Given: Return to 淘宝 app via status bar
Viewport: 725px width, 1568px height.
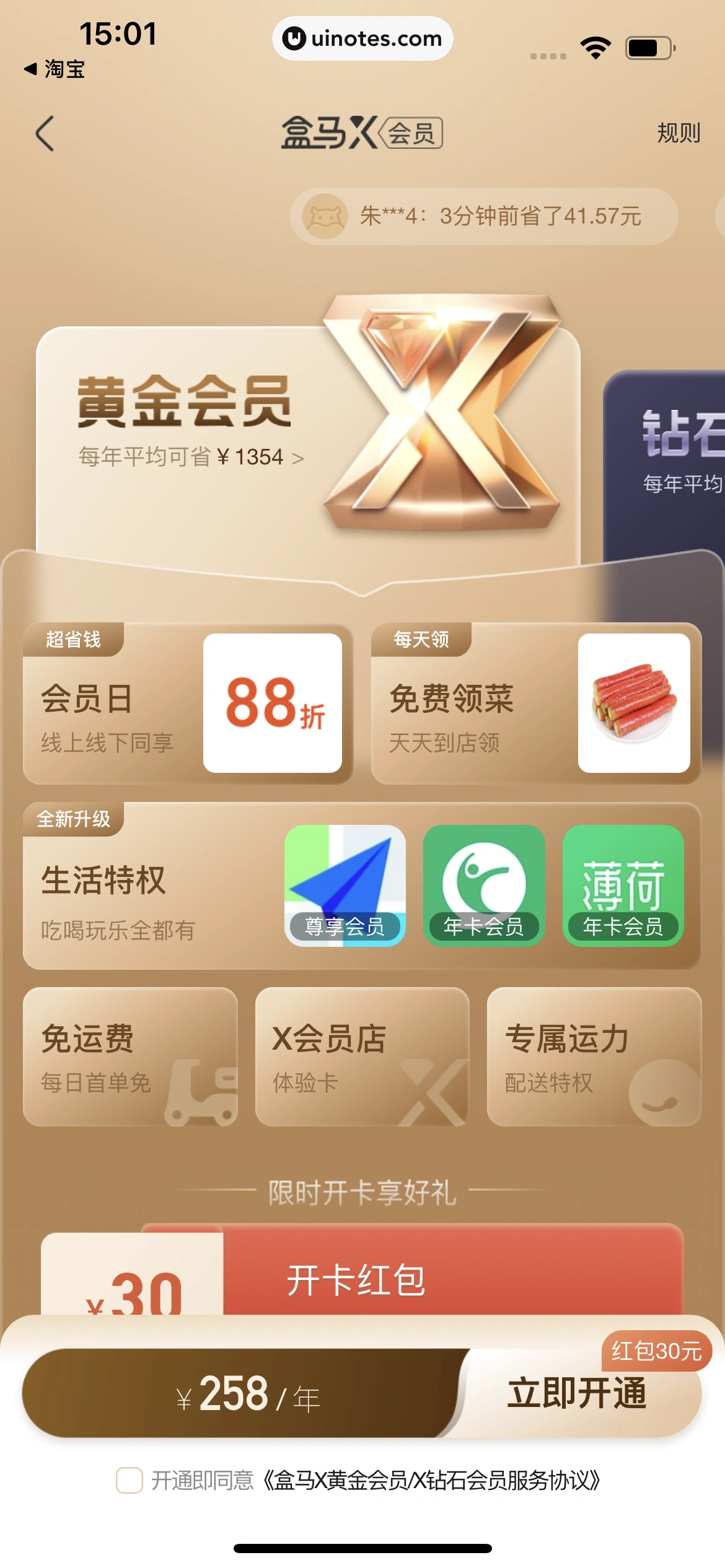Looking at the screenshot, I should [x=55, y=69].
